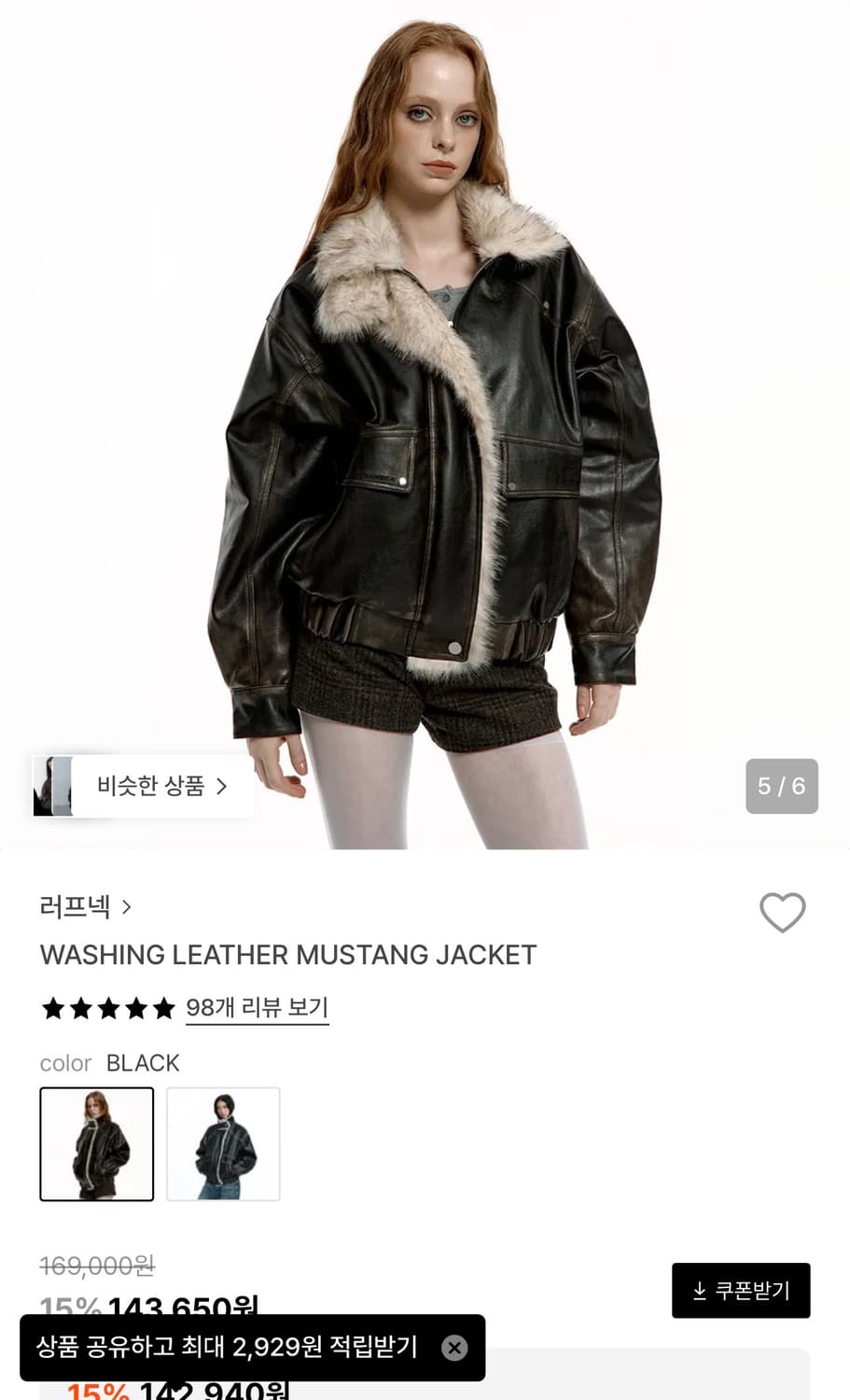The image size is (850, 1400).
Task: Tap the WASHING LEATHER MUSTANG JACKET title
Action: tap(287, 955)
